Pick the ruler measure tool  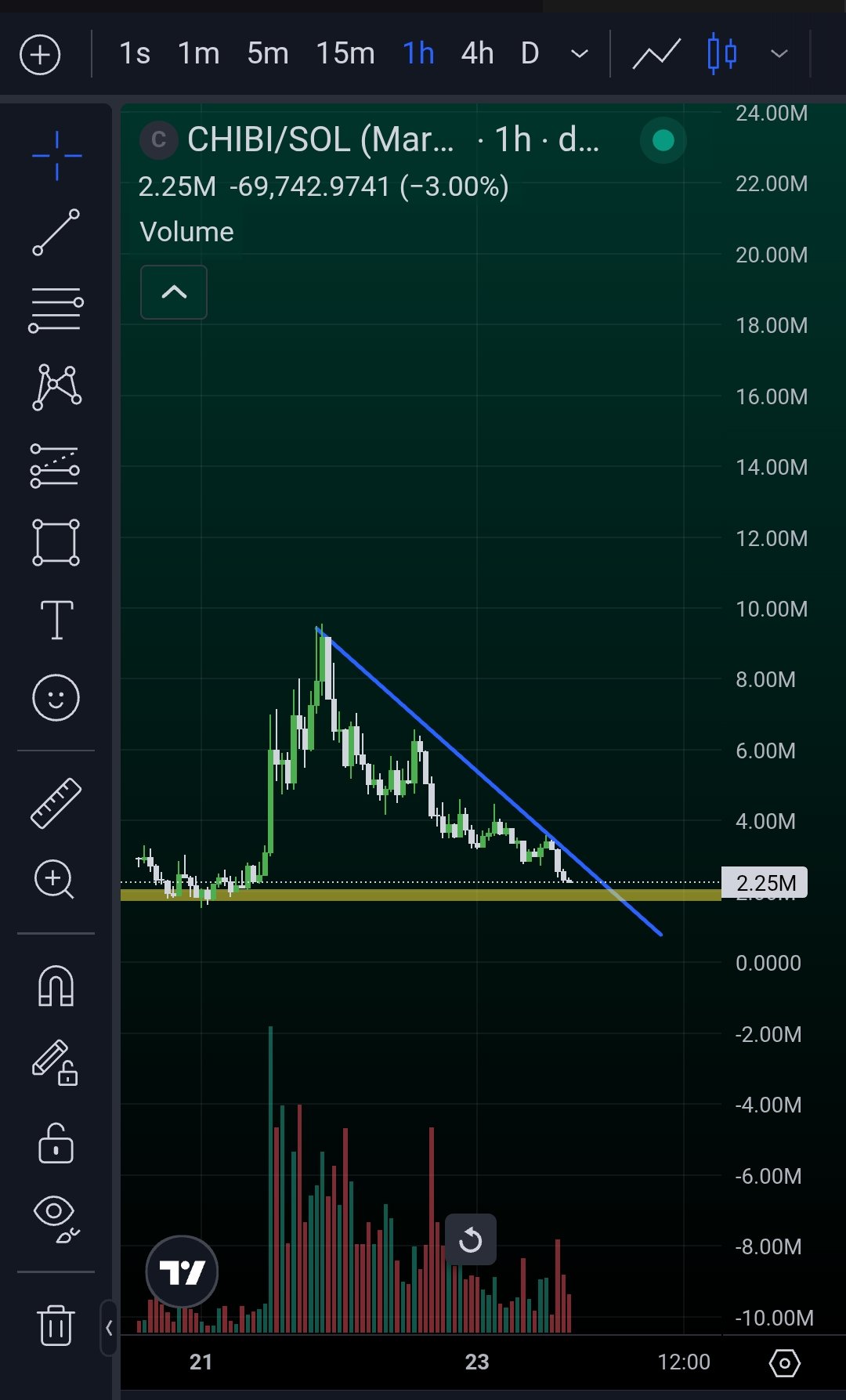pyautogui.click(x=56, y=803)
